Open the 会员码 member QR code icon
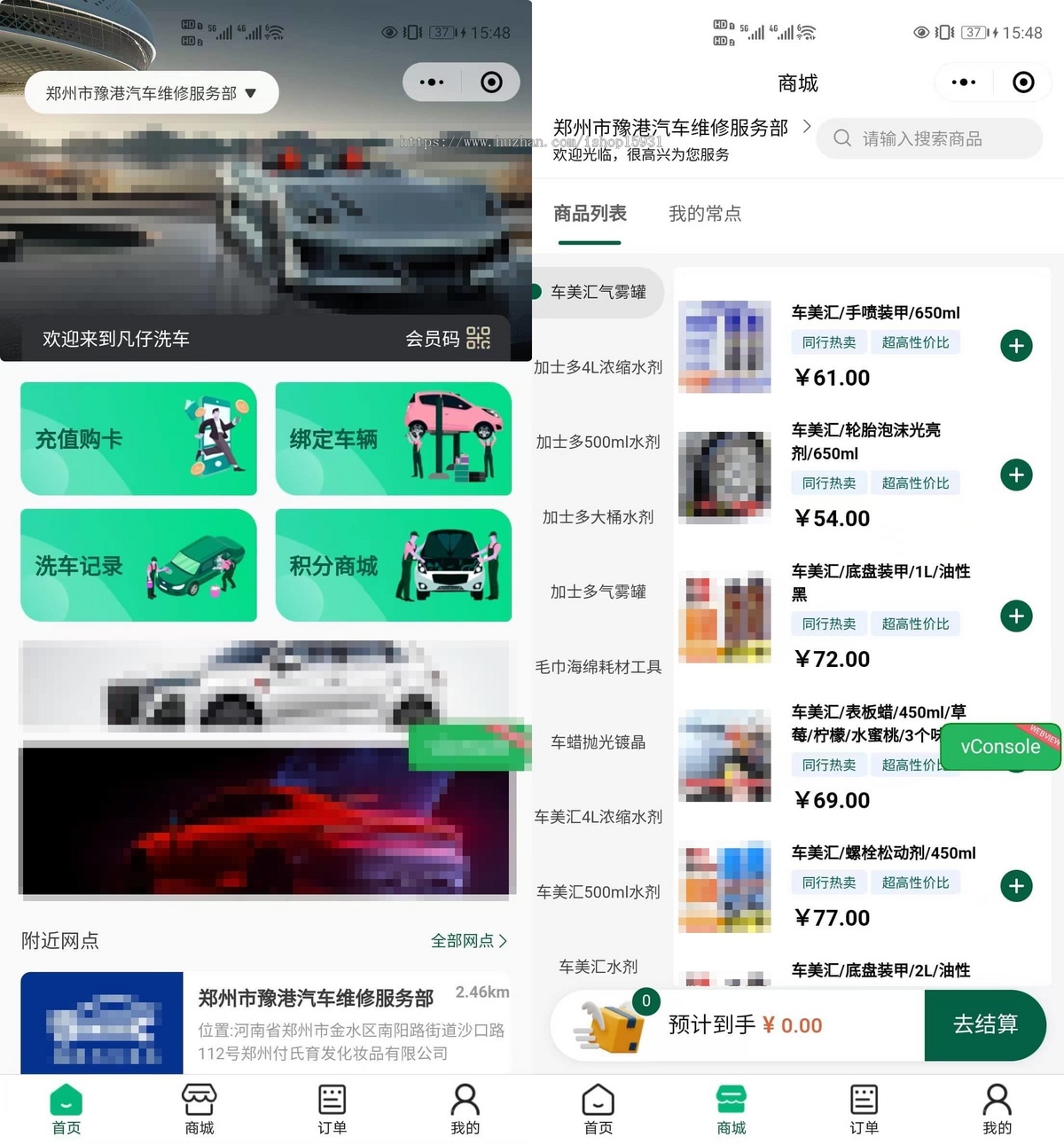The image size is (1064, 1145). (x=478, y=339)
